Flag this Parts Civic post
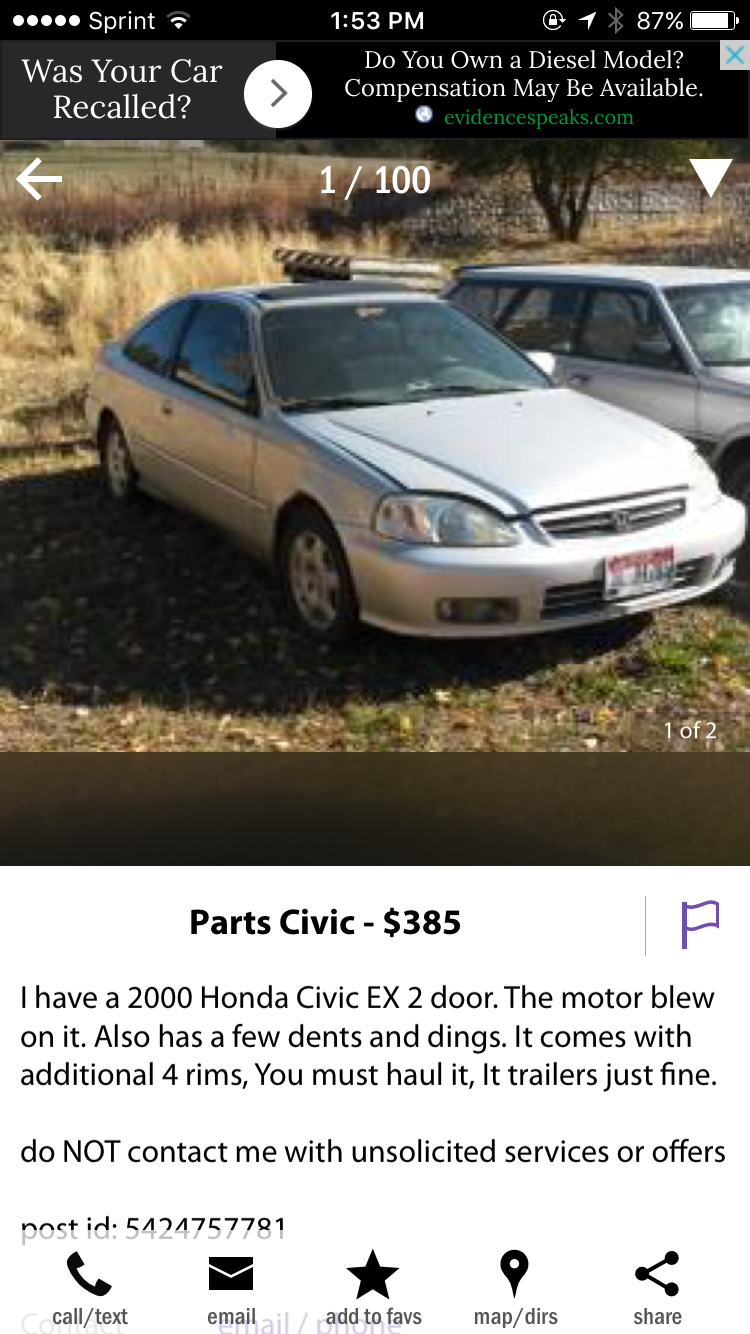 coord(699,923)
